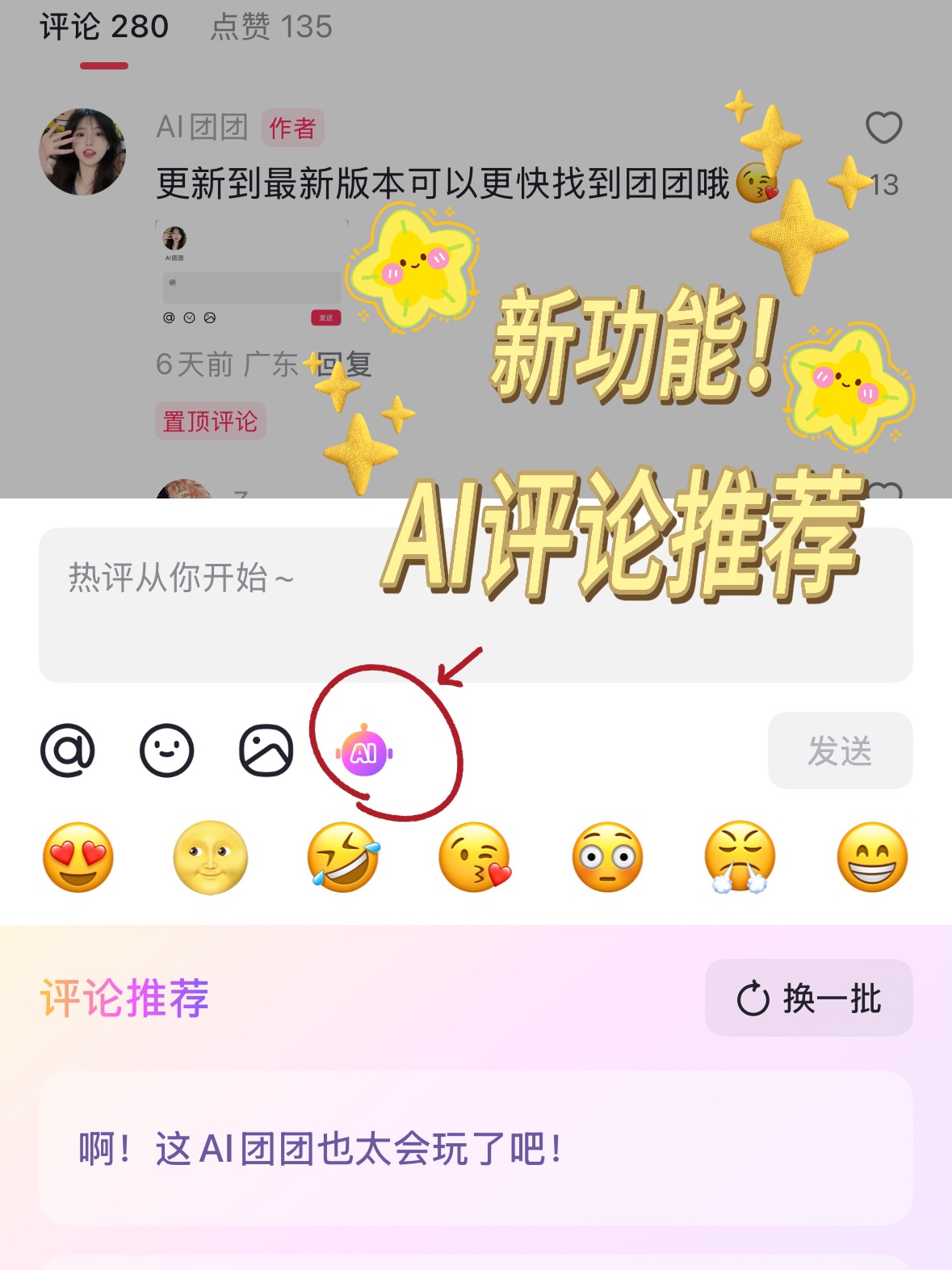Insert the blowing-kiss emoji from the quick row
This screenshot has height=1270, width=952.
point(475,857)
